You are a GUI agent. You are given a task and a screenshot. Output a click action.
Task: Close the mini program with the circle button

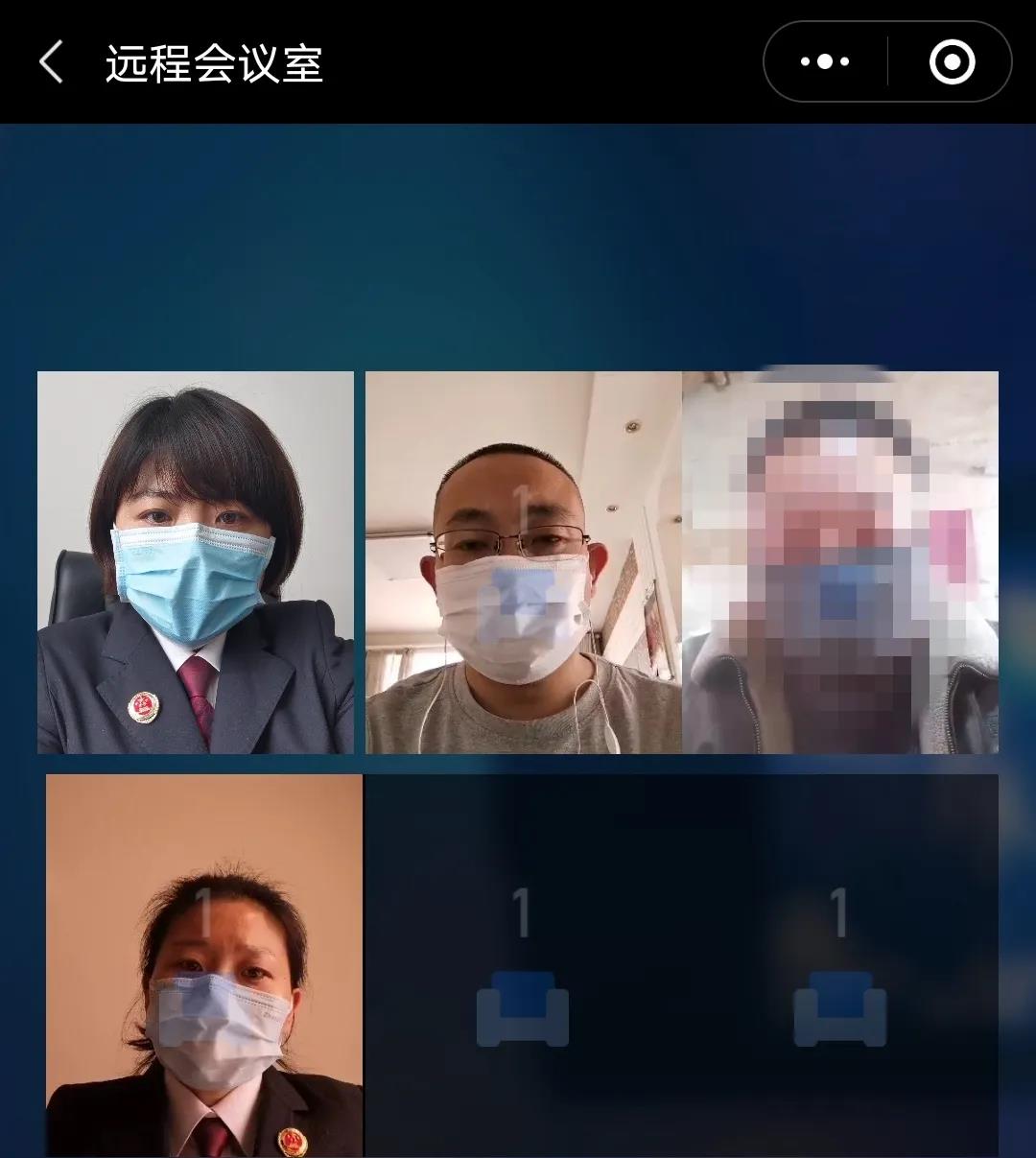point(952,62)
